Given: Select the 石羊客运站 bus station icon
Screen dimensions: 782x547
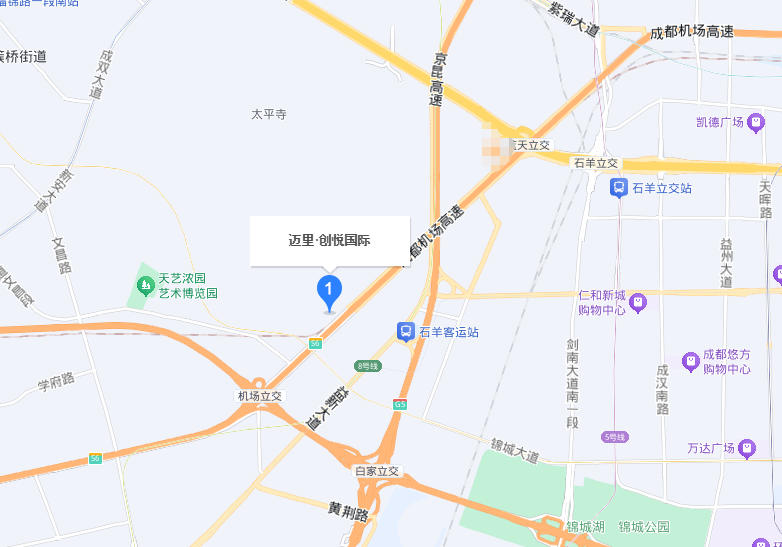Looking at the screenshot, I should click(406, 331).
